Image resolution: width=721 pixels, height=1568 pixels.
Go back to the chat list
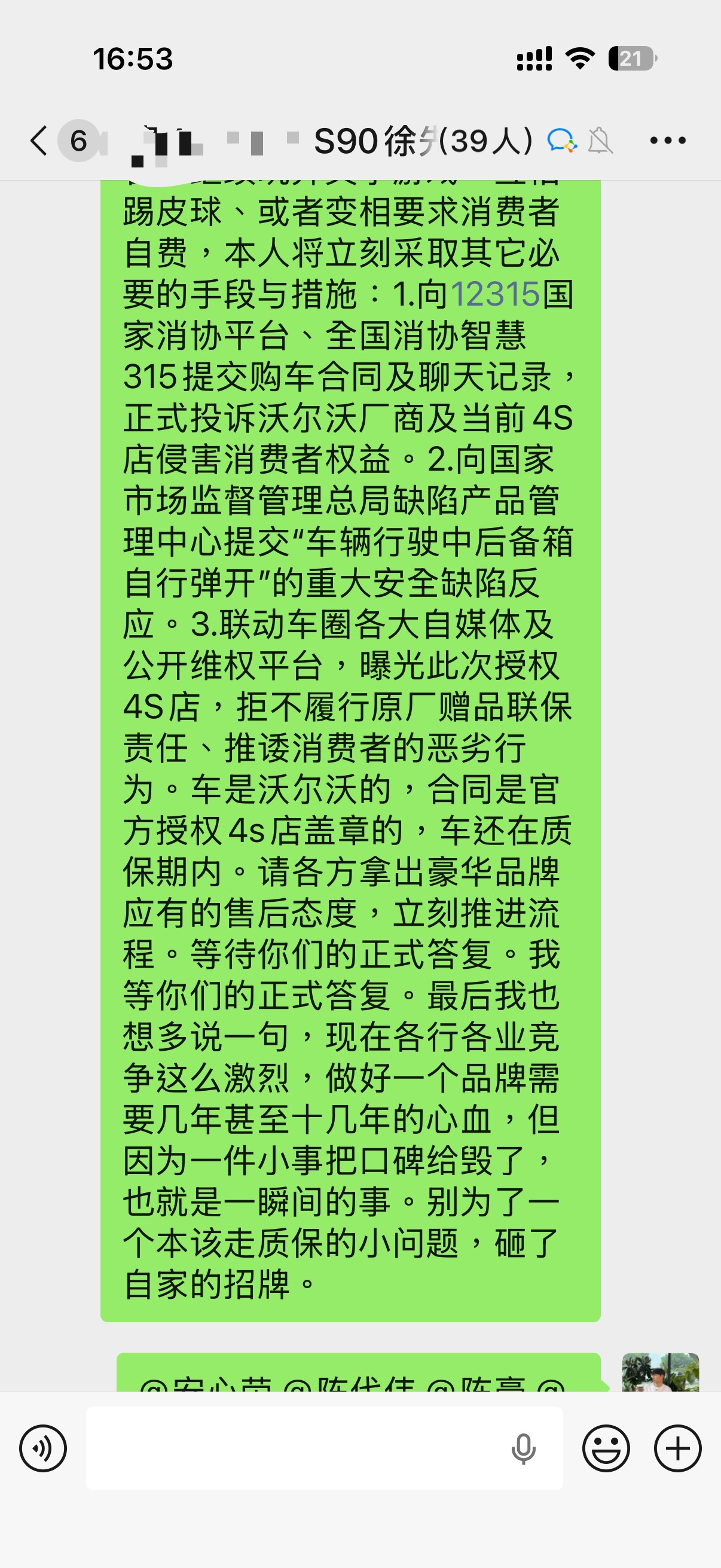coord(39,141)
